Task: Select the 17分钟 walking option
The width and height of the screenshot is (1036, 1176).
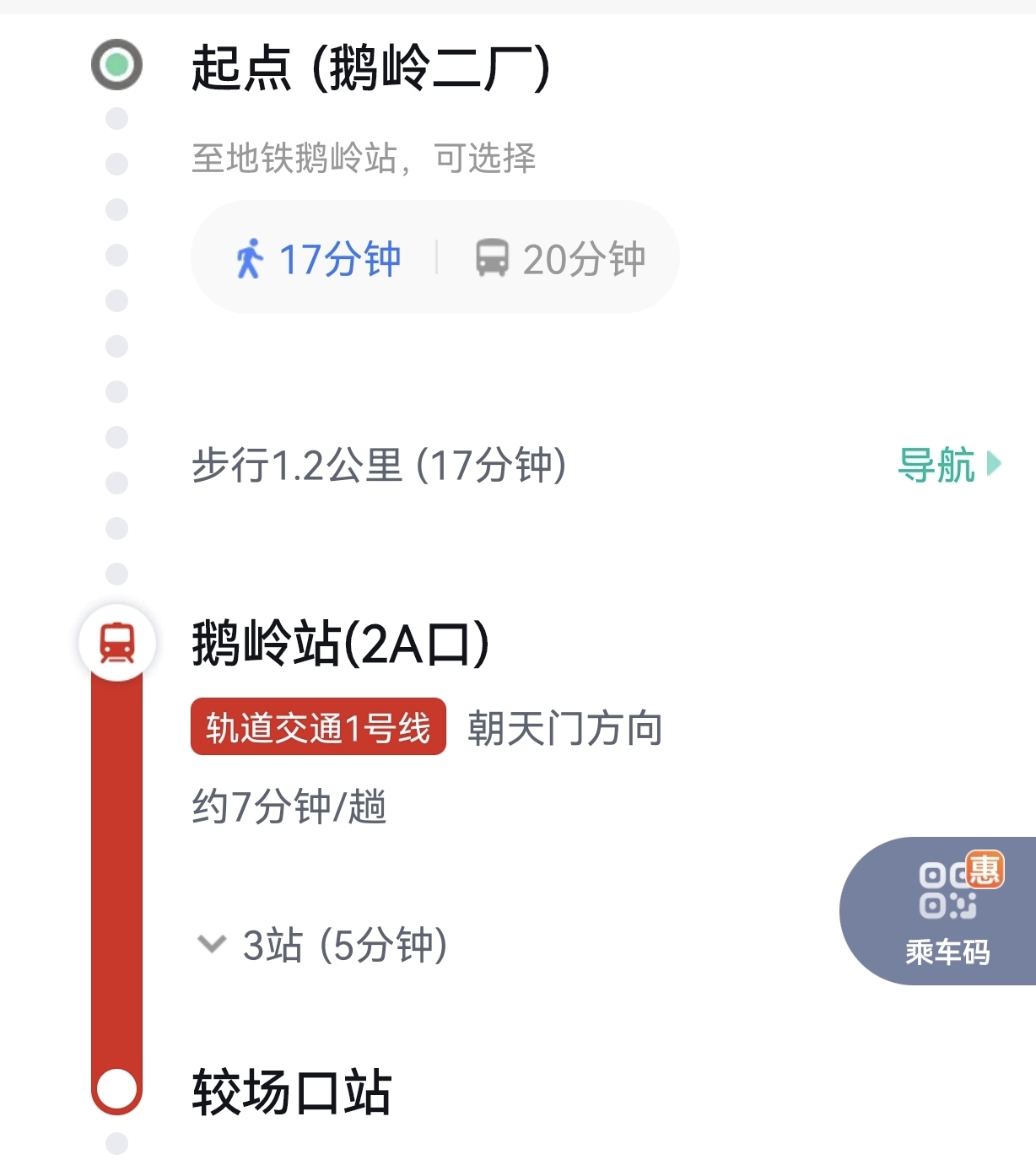Action: (318, 258)
